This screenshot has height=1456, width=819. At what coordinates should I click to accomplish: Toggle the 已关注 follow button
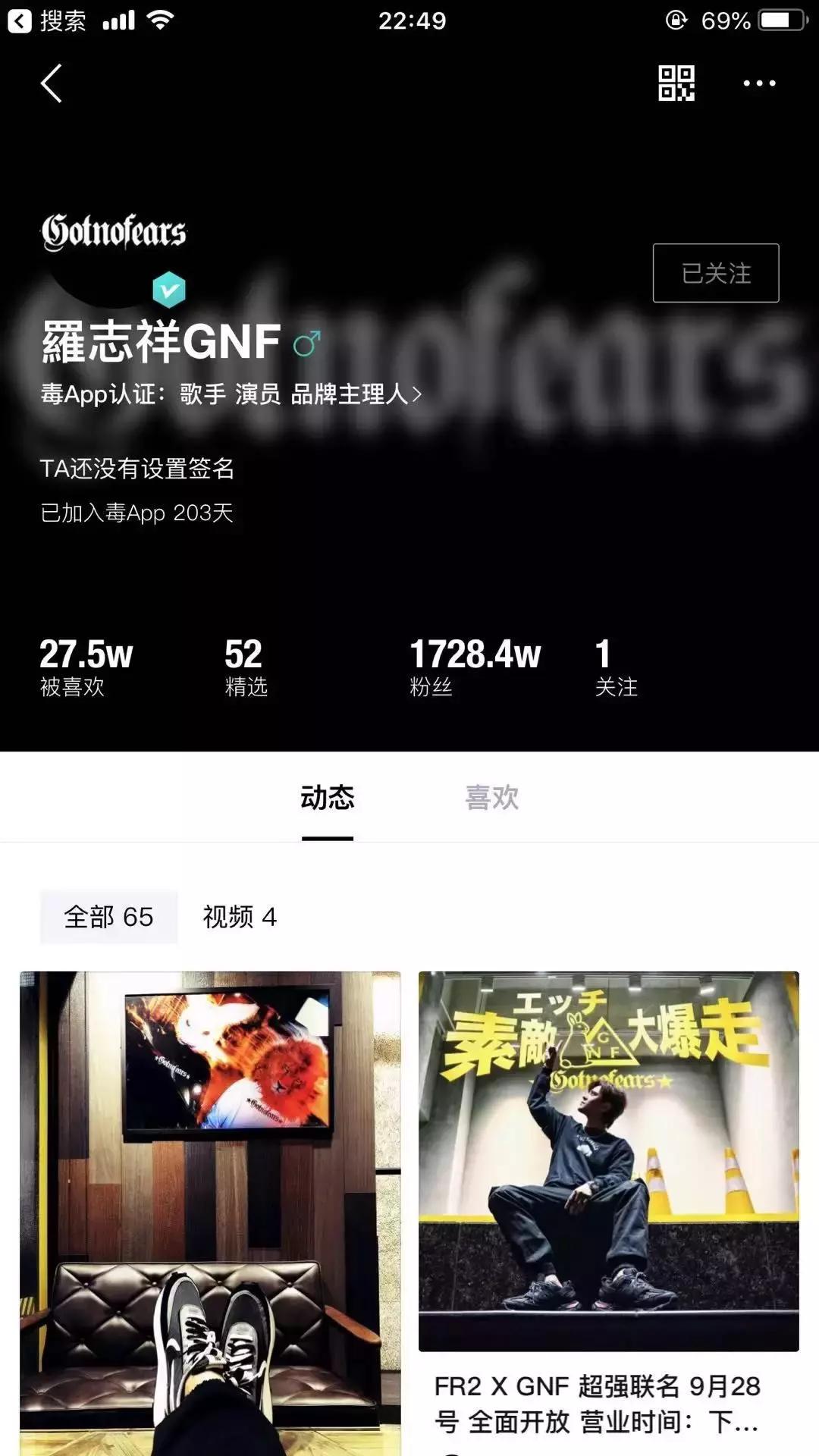click(715, 275)
